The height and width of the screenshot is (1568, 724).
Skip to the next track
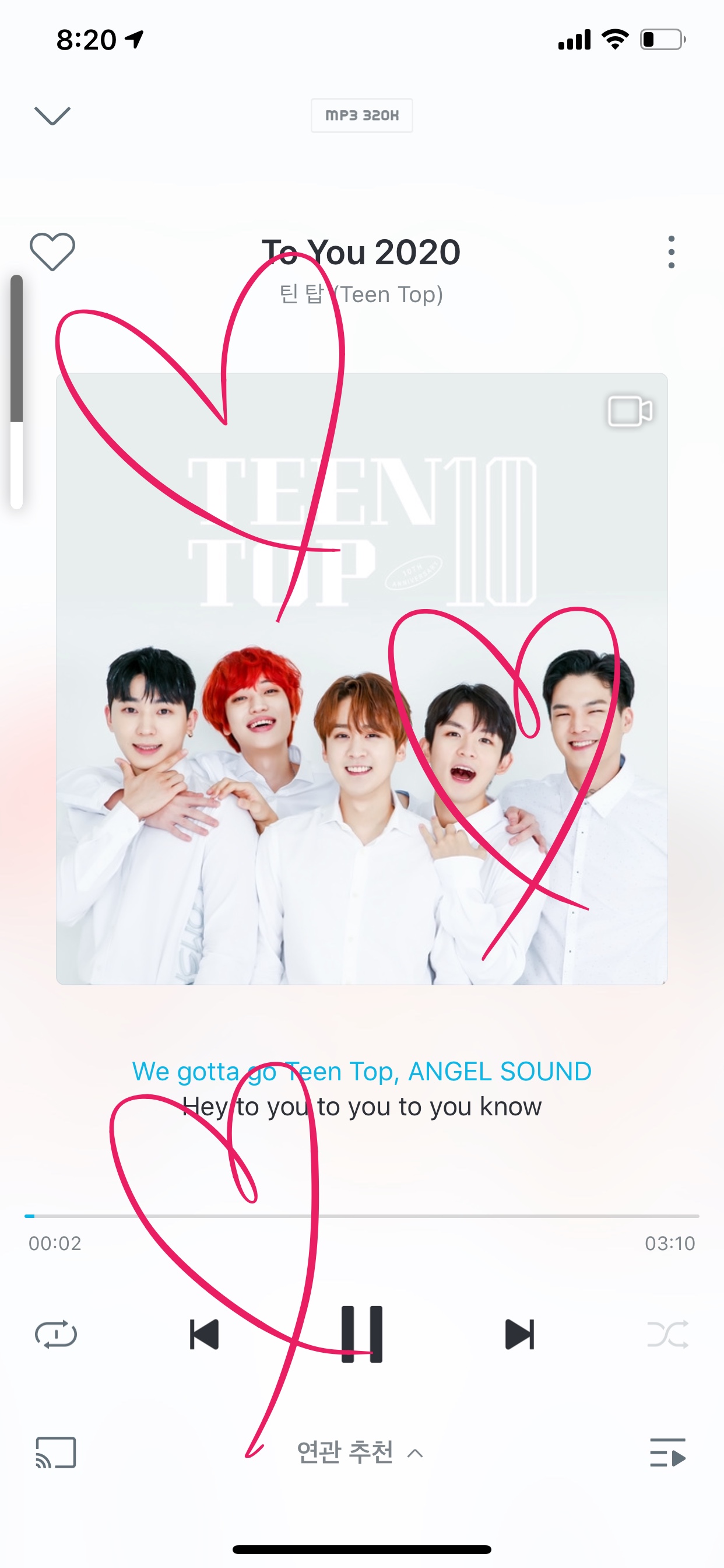pos(519,1334)
